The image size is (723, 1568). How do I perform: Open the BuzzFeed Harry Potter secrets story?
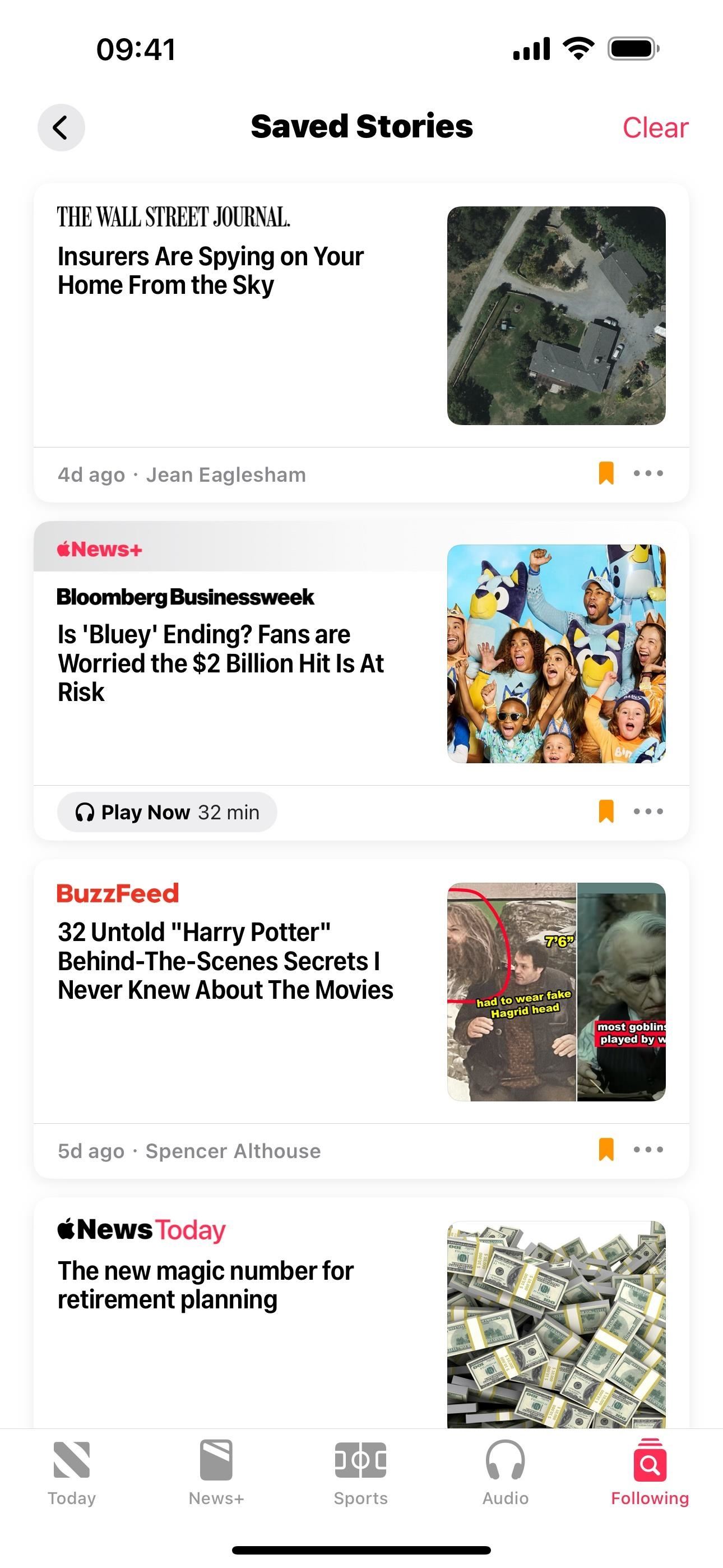point(225,961)
